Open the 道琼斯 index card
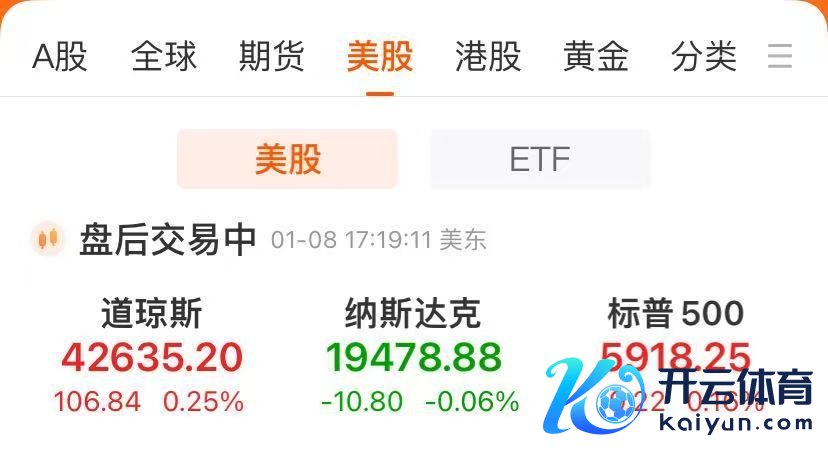 [x=150, y=357]
